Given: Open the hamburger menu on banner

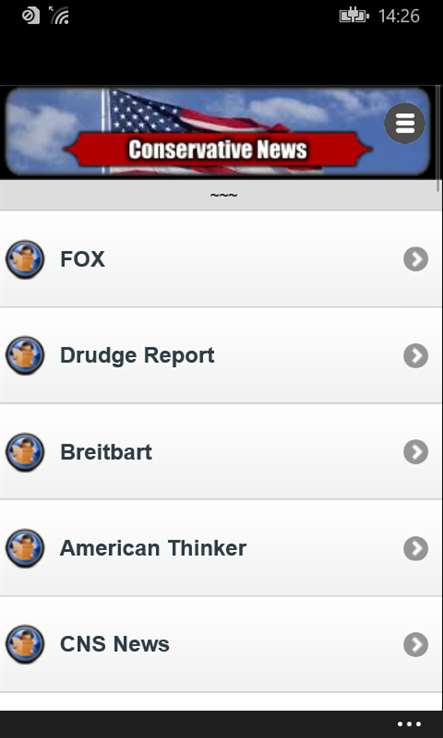Looking at the screenshot, I should (x=404, y=123).
